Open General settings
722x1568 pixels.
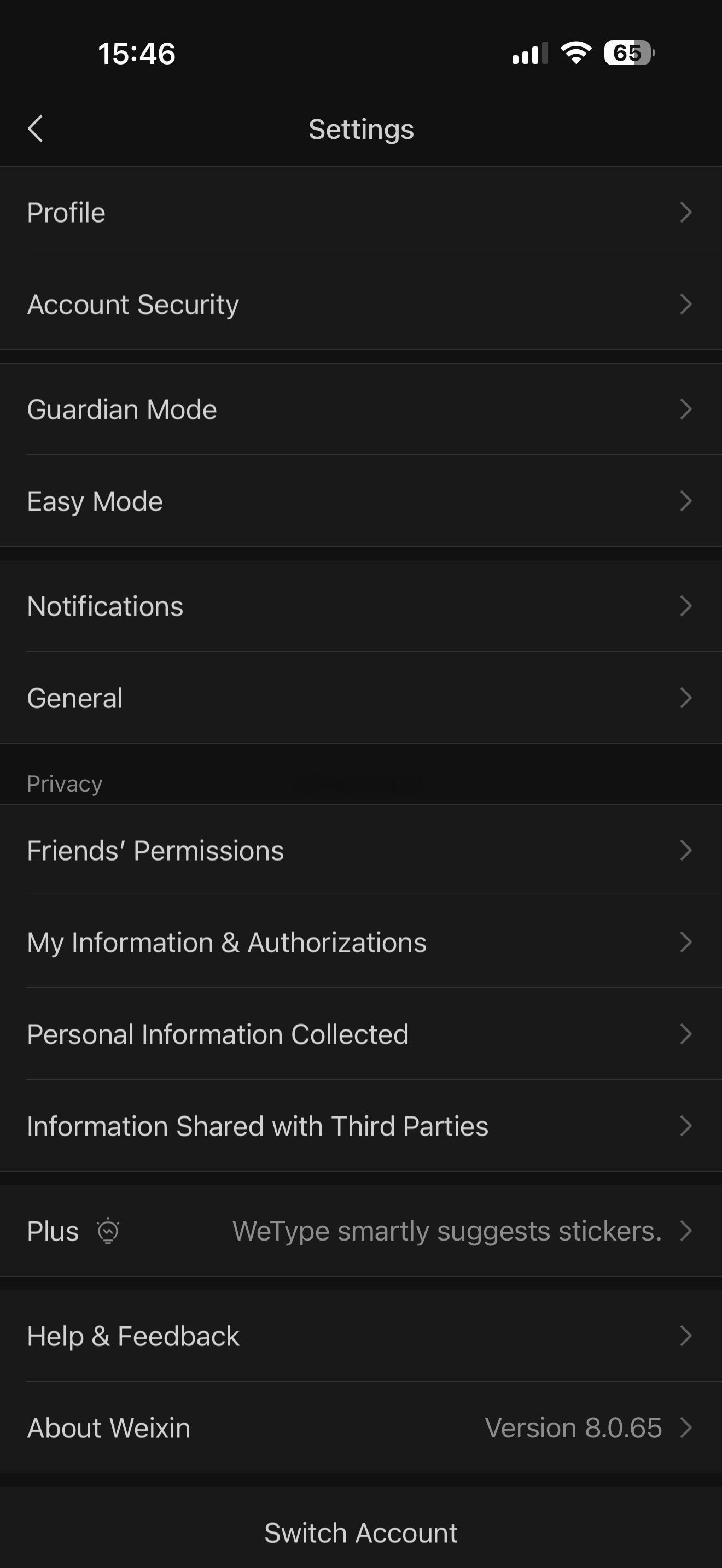(x=360, y=698)
